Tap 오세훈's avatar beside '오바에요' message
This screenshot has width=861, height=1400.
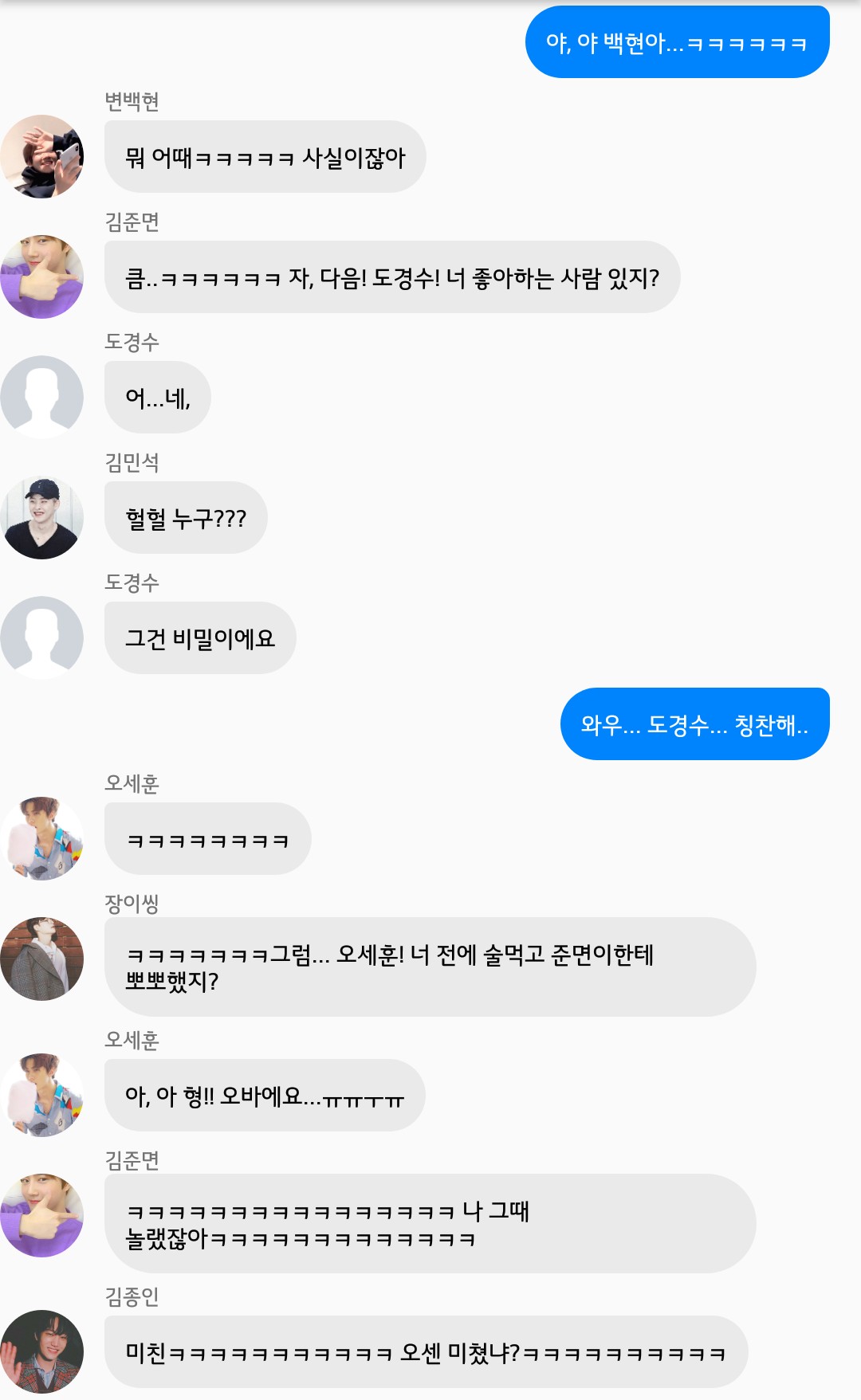(41, 1095)
